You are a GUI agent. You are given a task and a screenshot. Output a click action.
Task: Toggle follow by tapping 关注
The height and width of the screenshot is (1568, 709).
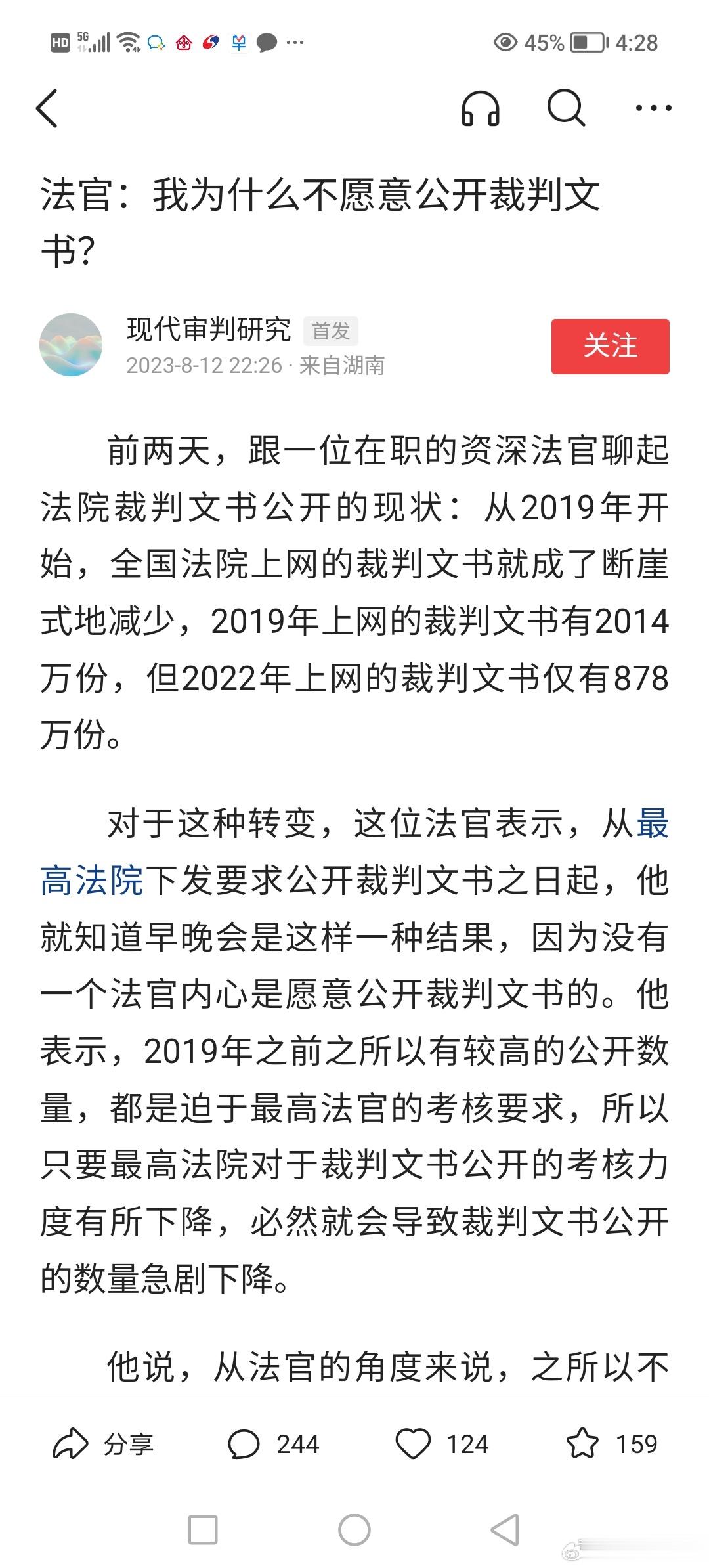click(x=609, y=346)
